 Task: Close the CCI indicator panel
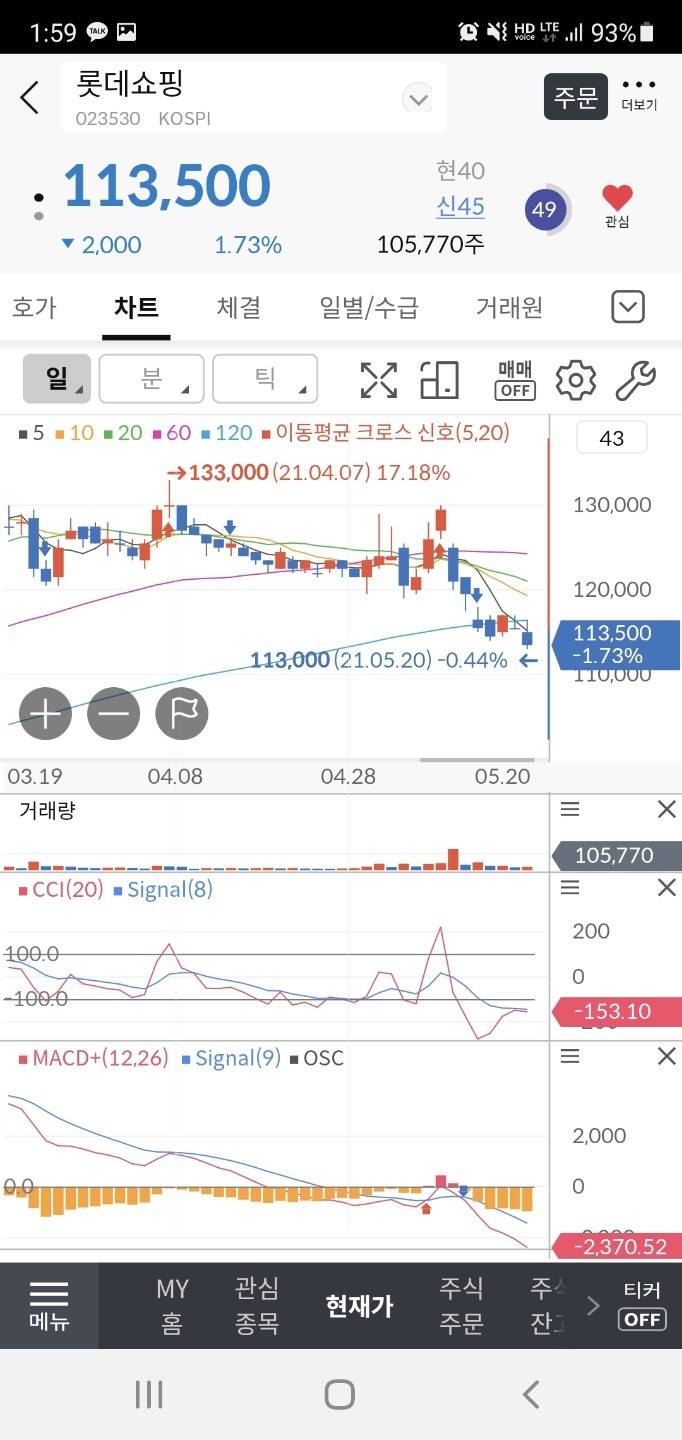(666, 888)
